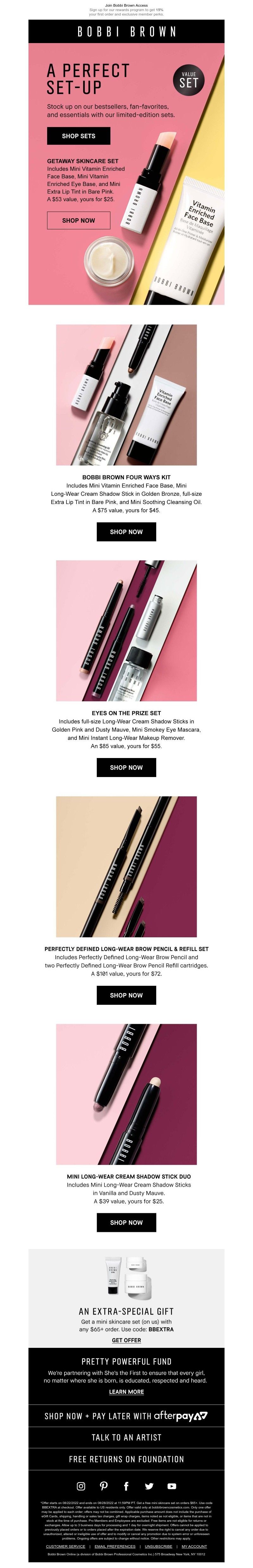253x1568 pixels.
Task: Open Email Preferences
Action: 115,1546
